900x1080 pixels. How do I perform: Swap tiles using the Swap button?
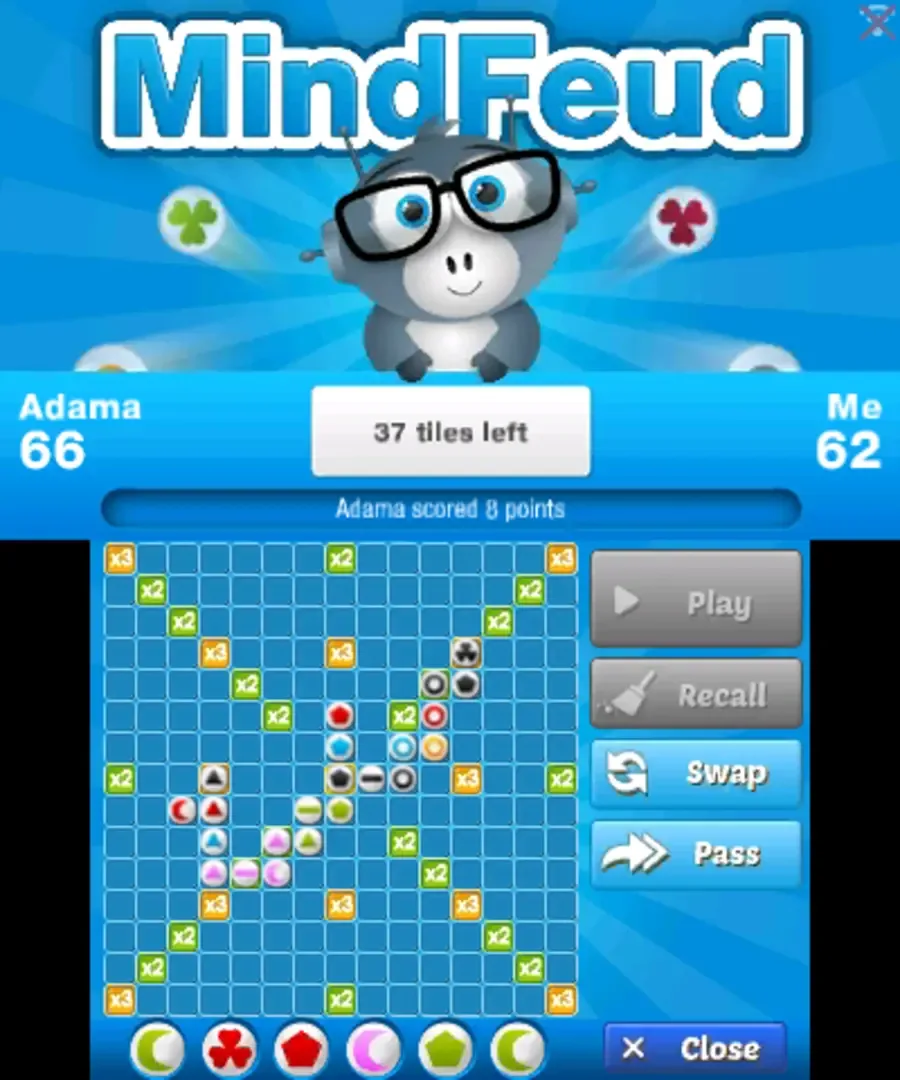click(x=696, y=773)
